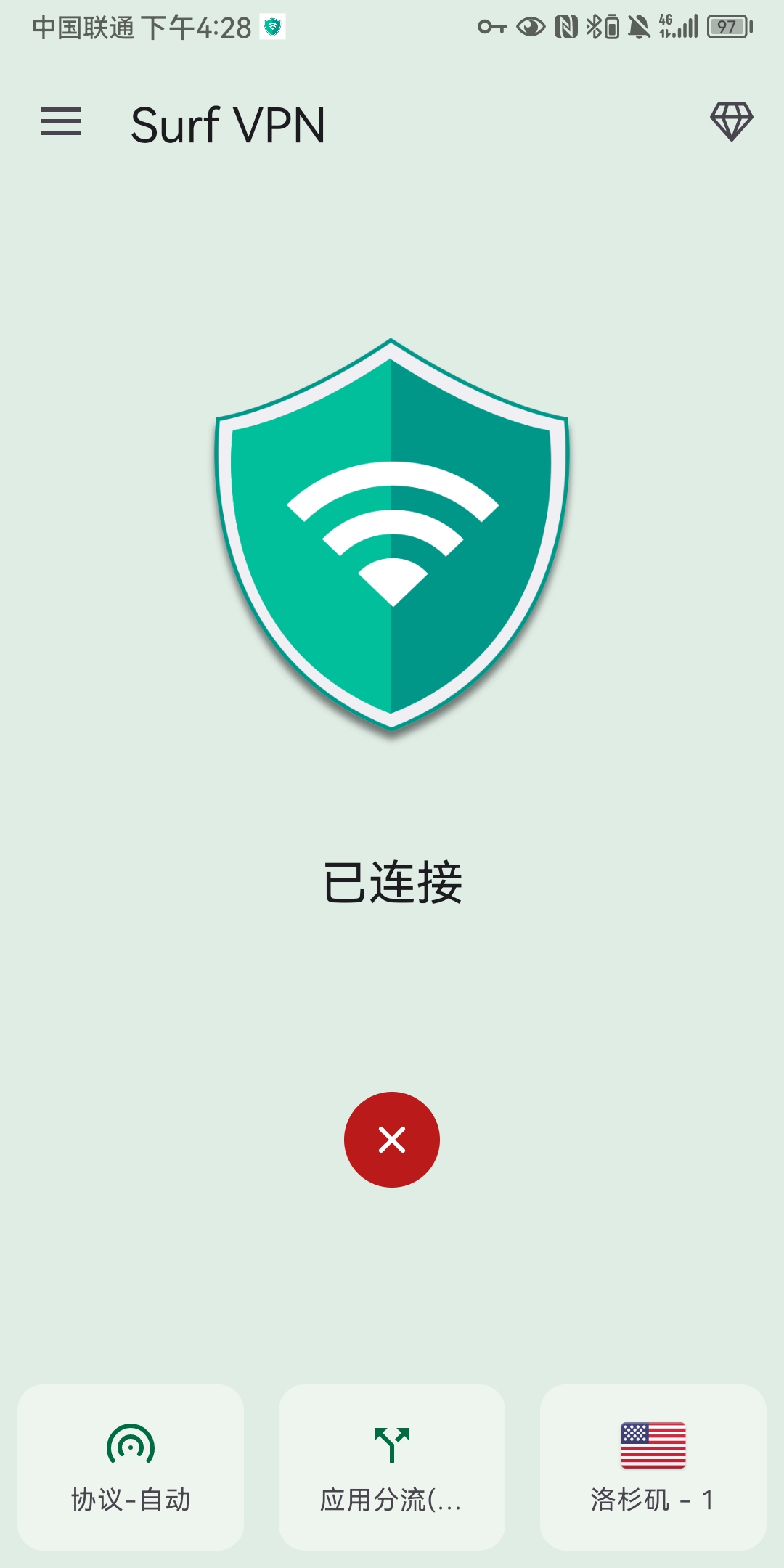Open the premium diamond icon

731,121
